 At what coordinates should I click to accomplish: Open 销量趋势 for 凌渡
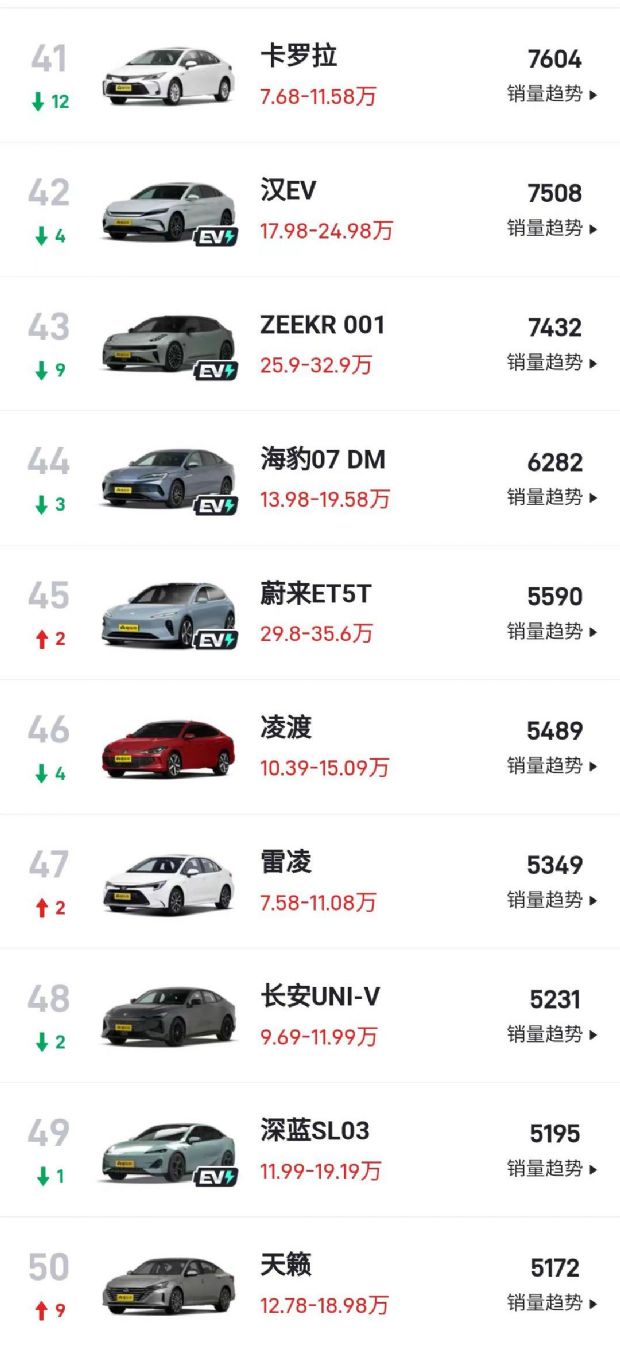click(x=552, y=766)
